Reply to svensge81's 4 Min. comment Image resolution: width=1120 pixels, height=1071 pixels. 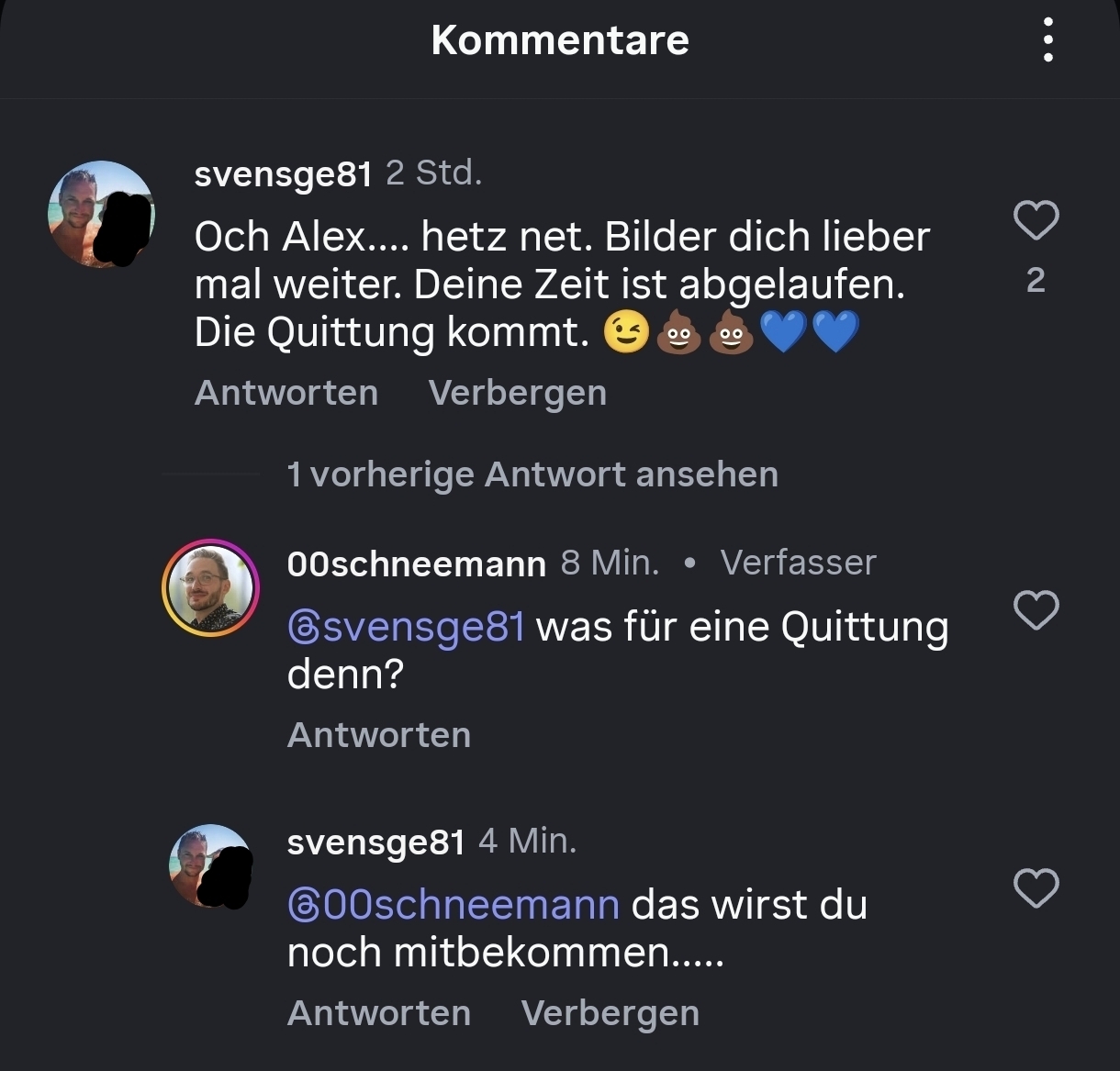point(378,1013)
